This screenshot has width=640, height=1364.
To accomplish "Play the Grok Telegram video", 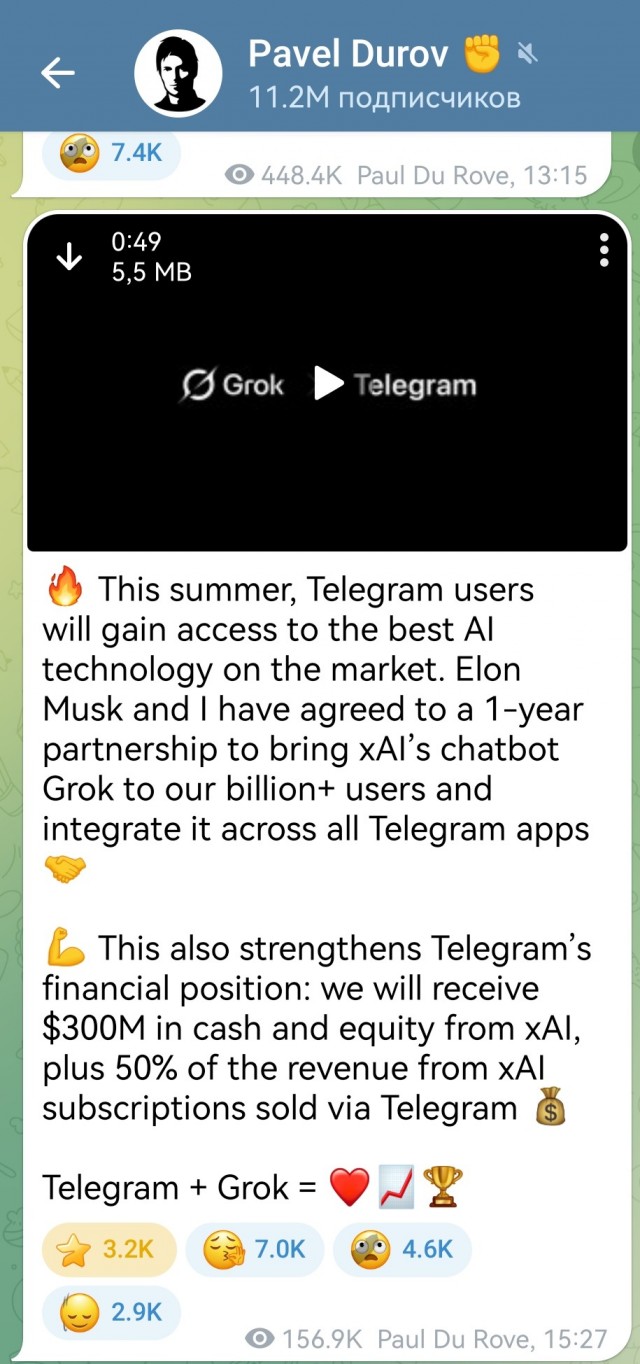I will pyautogui.click(x=328, y=384).
